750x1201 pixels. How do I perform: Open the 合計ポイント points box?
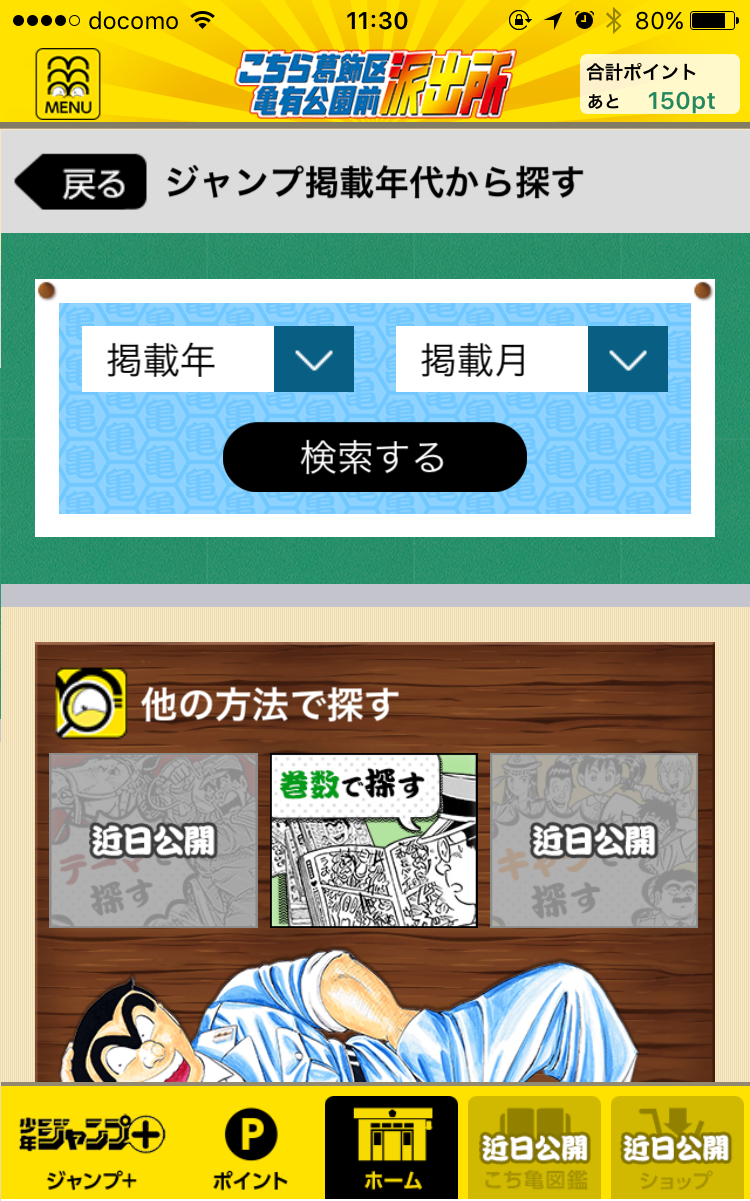click(660, 85)
